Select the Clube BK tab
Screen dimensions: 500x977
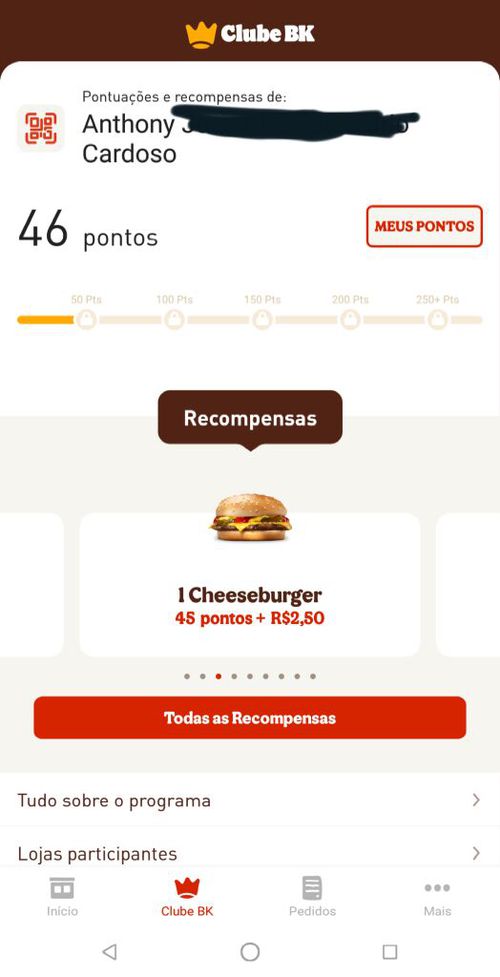[x=187, y=897]
